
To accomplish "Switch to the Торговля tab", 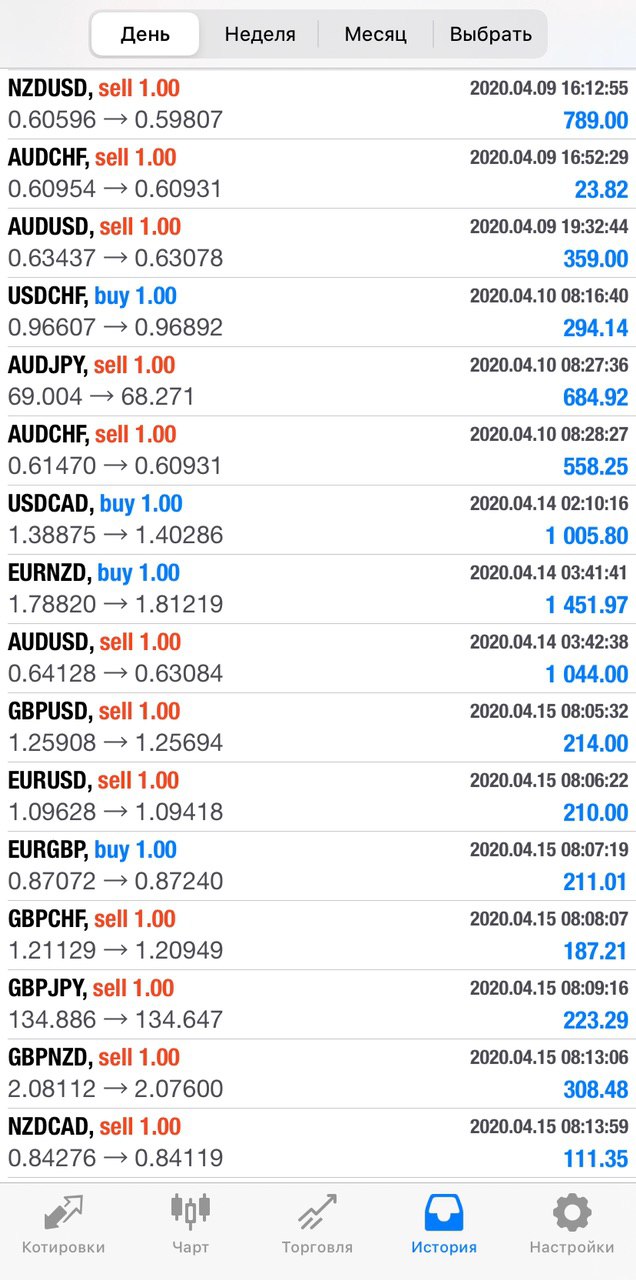I will coord(317,1224).
